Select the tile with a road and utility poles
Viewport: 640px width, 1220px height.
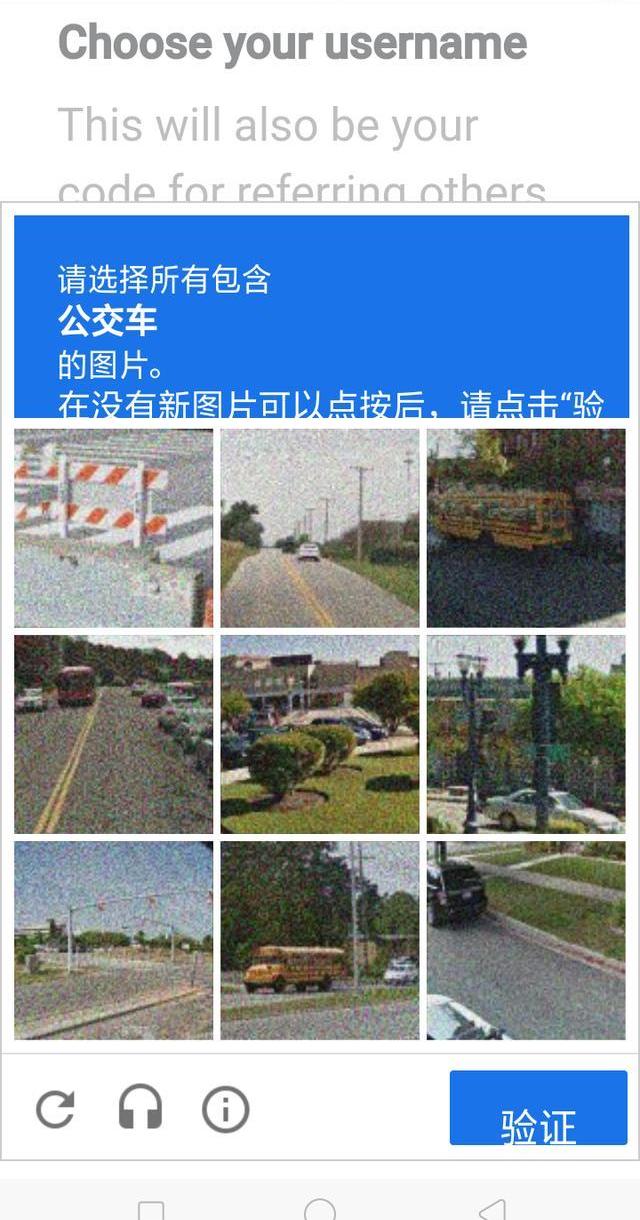tap(320, 528)
